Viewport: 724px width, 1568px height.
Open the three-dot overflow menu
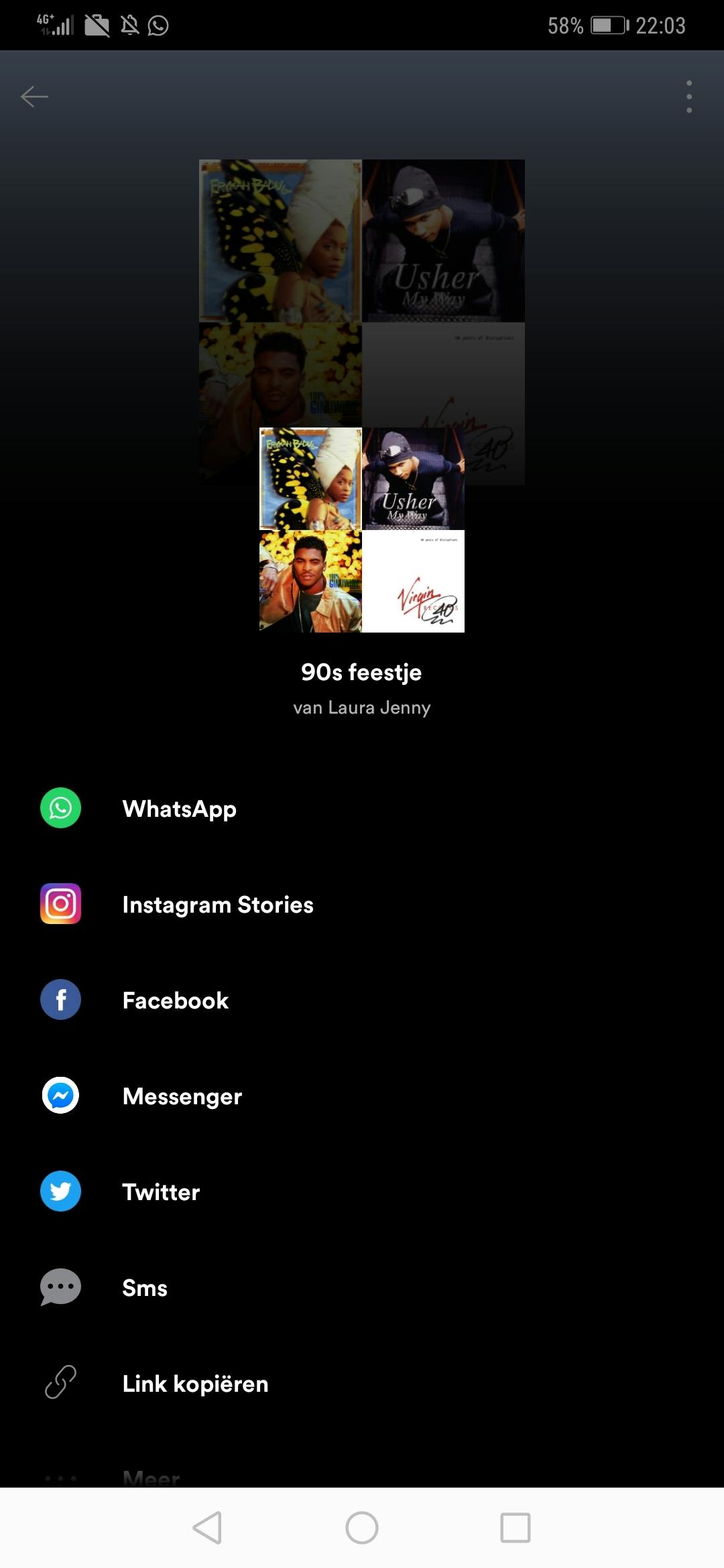coord(689,96)
